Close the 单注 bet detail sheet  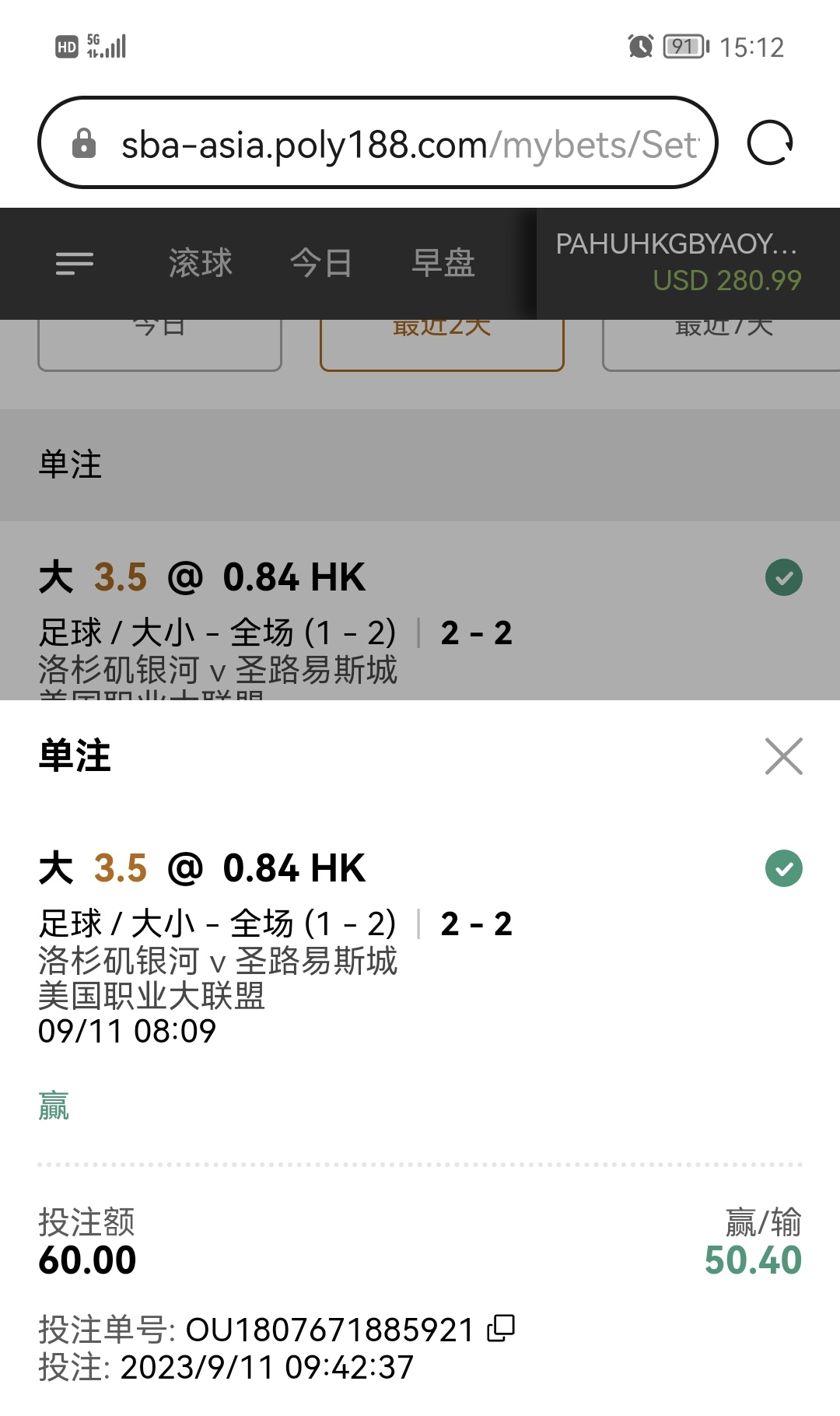783,756
